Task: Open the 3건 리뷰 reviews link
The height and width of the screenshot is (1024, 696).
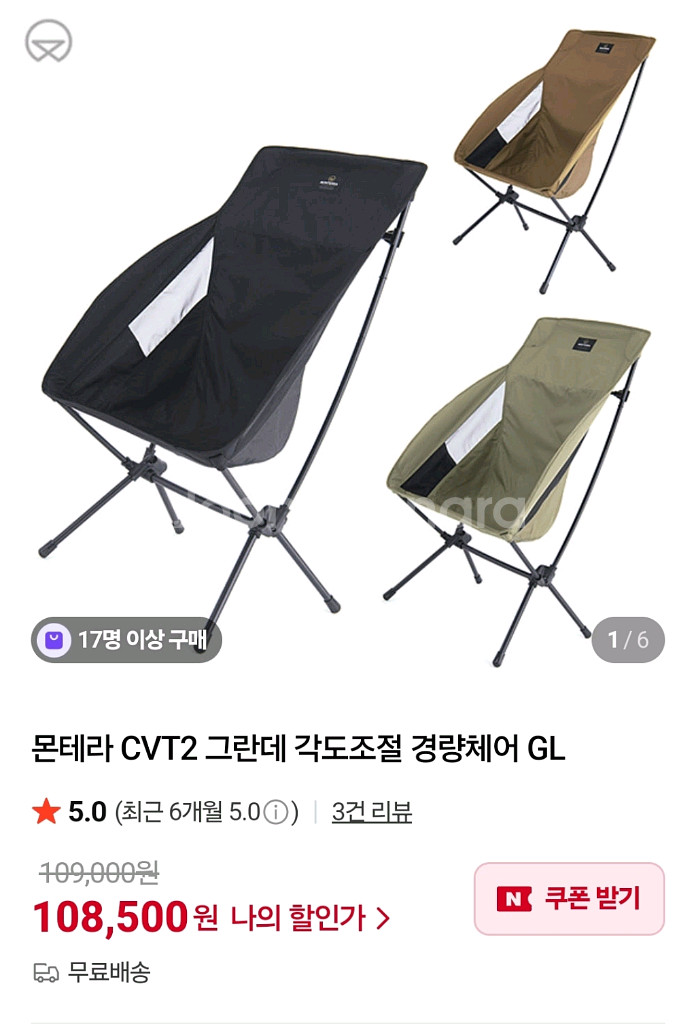Action: click(371, 812)
